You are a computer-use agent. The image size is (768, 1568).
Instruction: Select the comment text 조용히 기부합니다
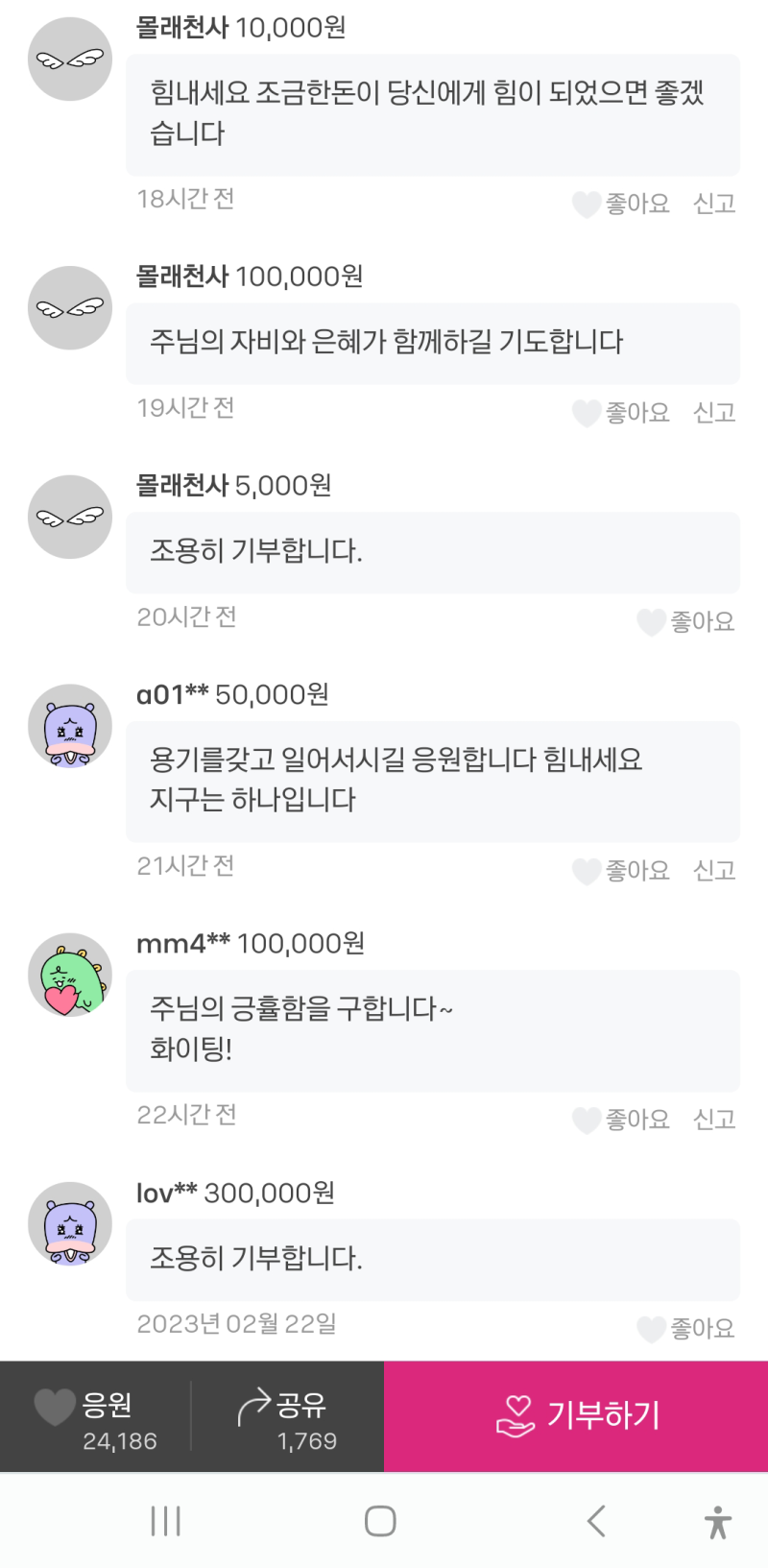[x=253, y=553]
